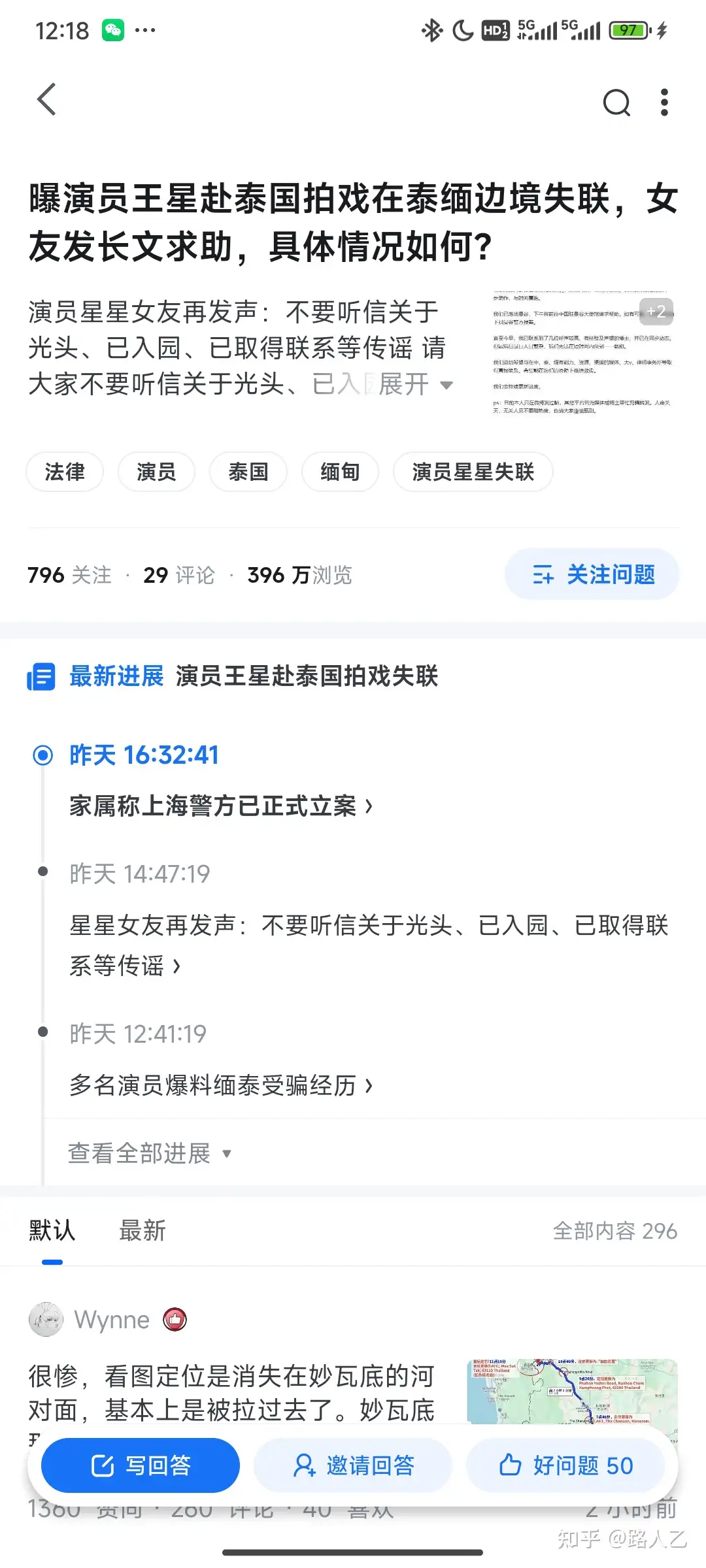Open the question image thumbnail with +2
706x1568 pixels.
tap(583, 353)
